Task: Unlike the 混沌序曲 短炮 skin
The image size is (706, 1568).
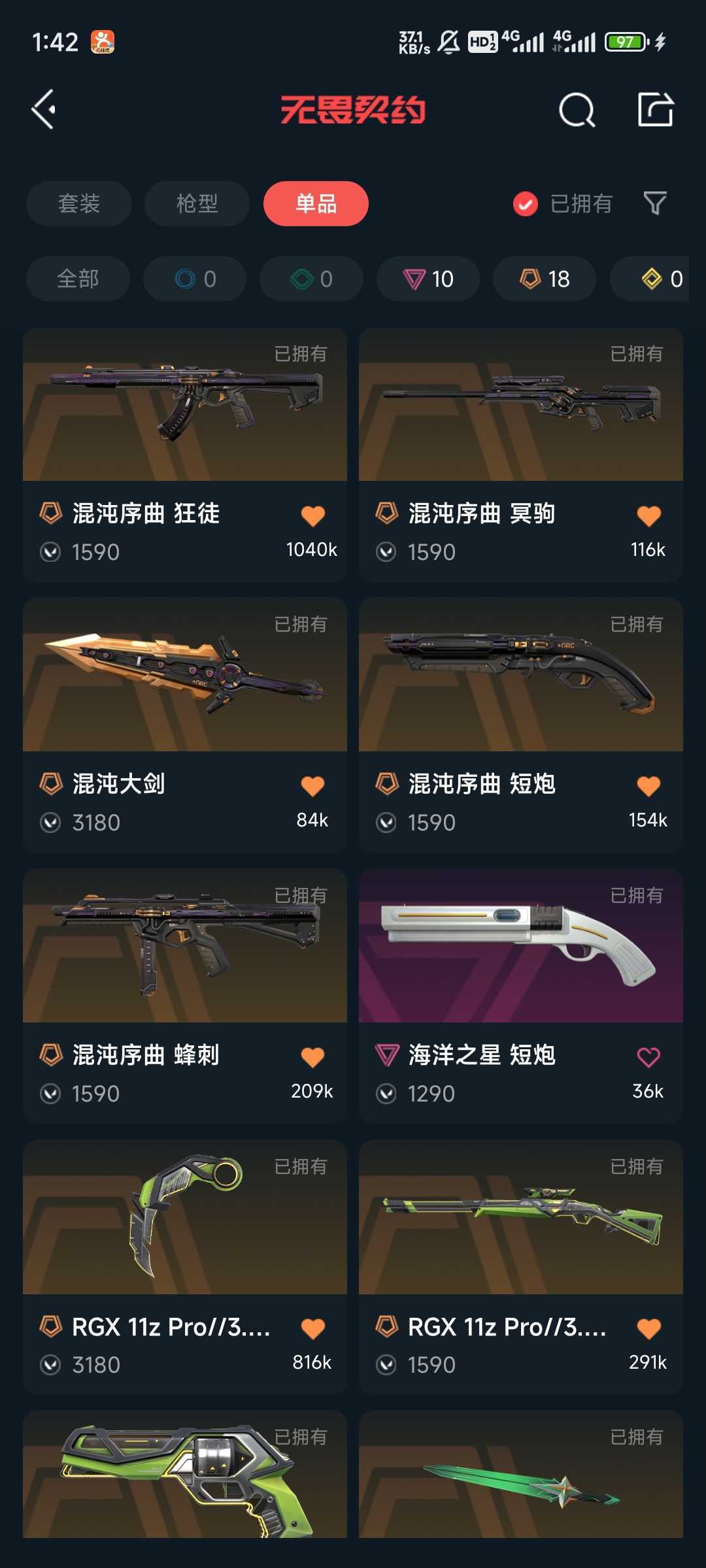Action: [x=648, y=786]
